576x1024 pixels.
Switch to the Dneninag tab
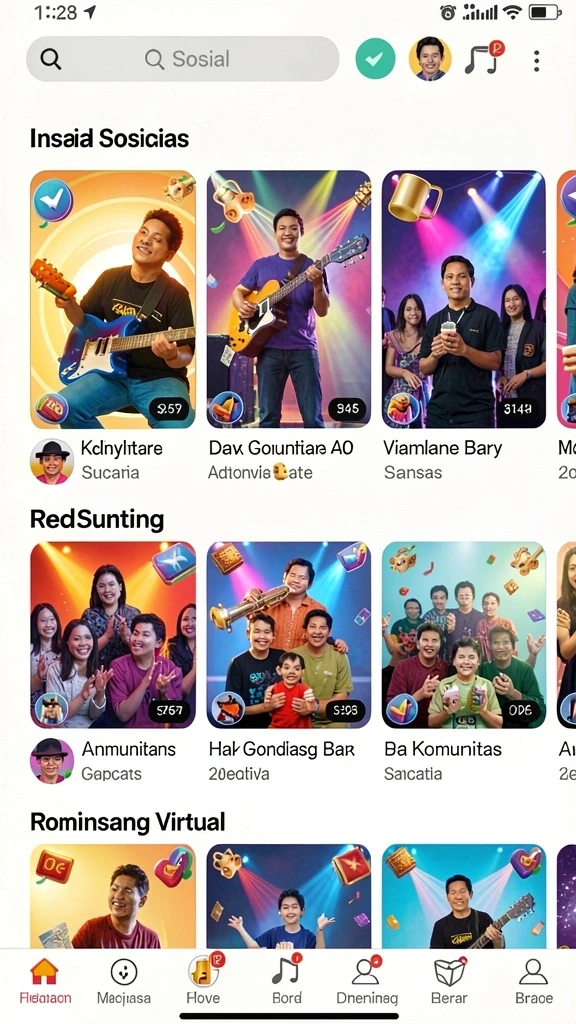click(366, 981)
